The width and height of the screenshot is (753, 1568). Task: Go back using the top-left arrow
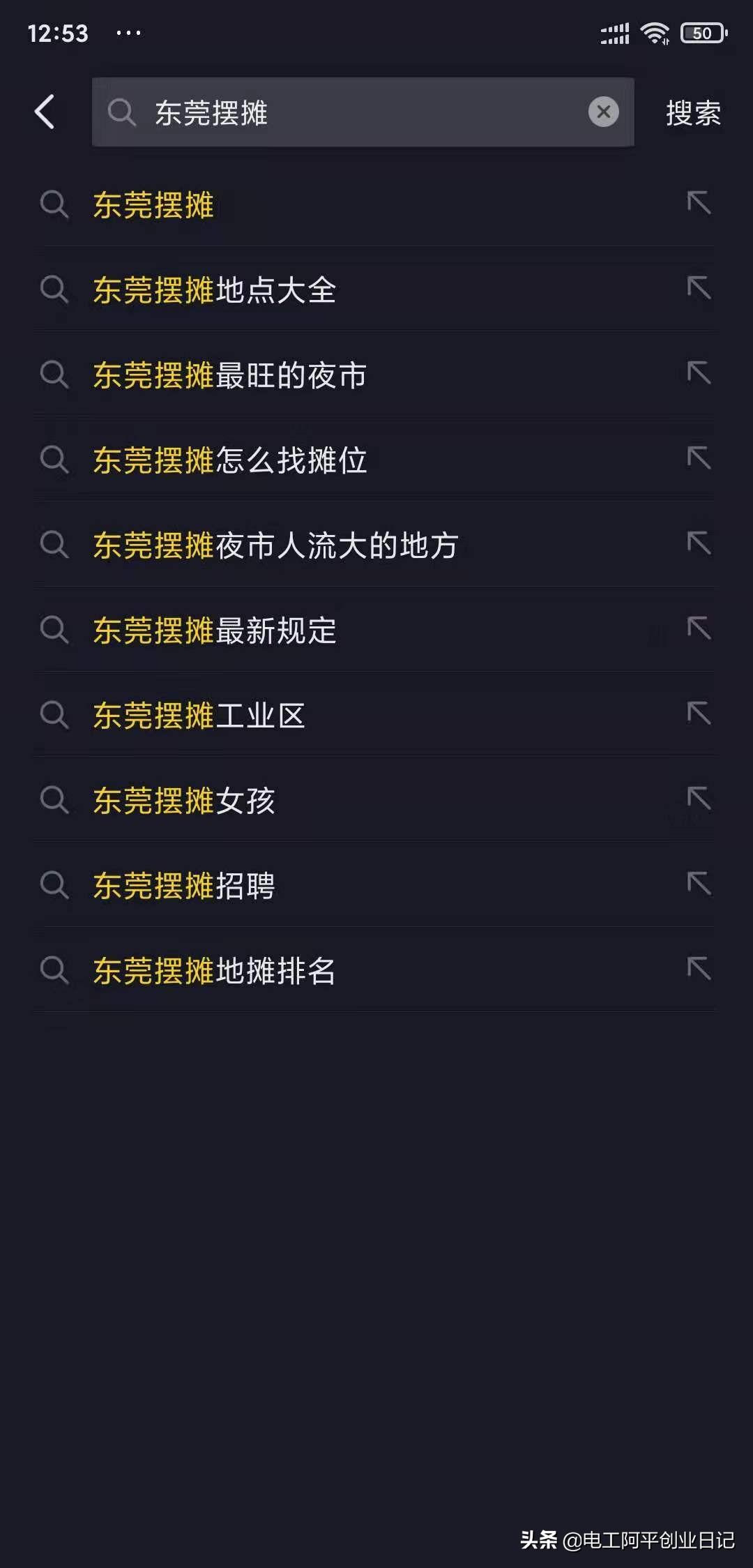[45, 112]
